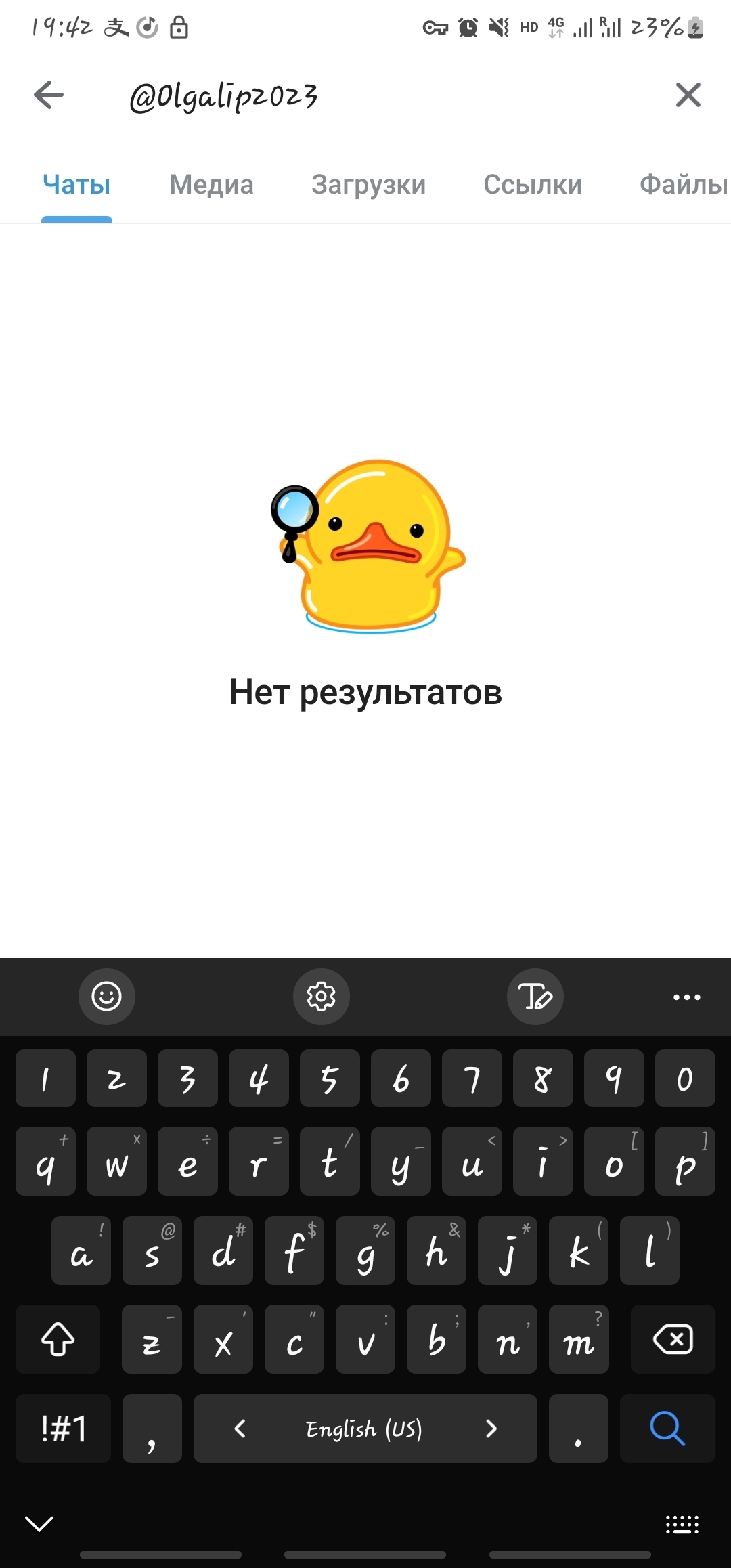Tap the keyboard search key
The height and width of the screenshot is (1568, 731).
[667, 1429]
